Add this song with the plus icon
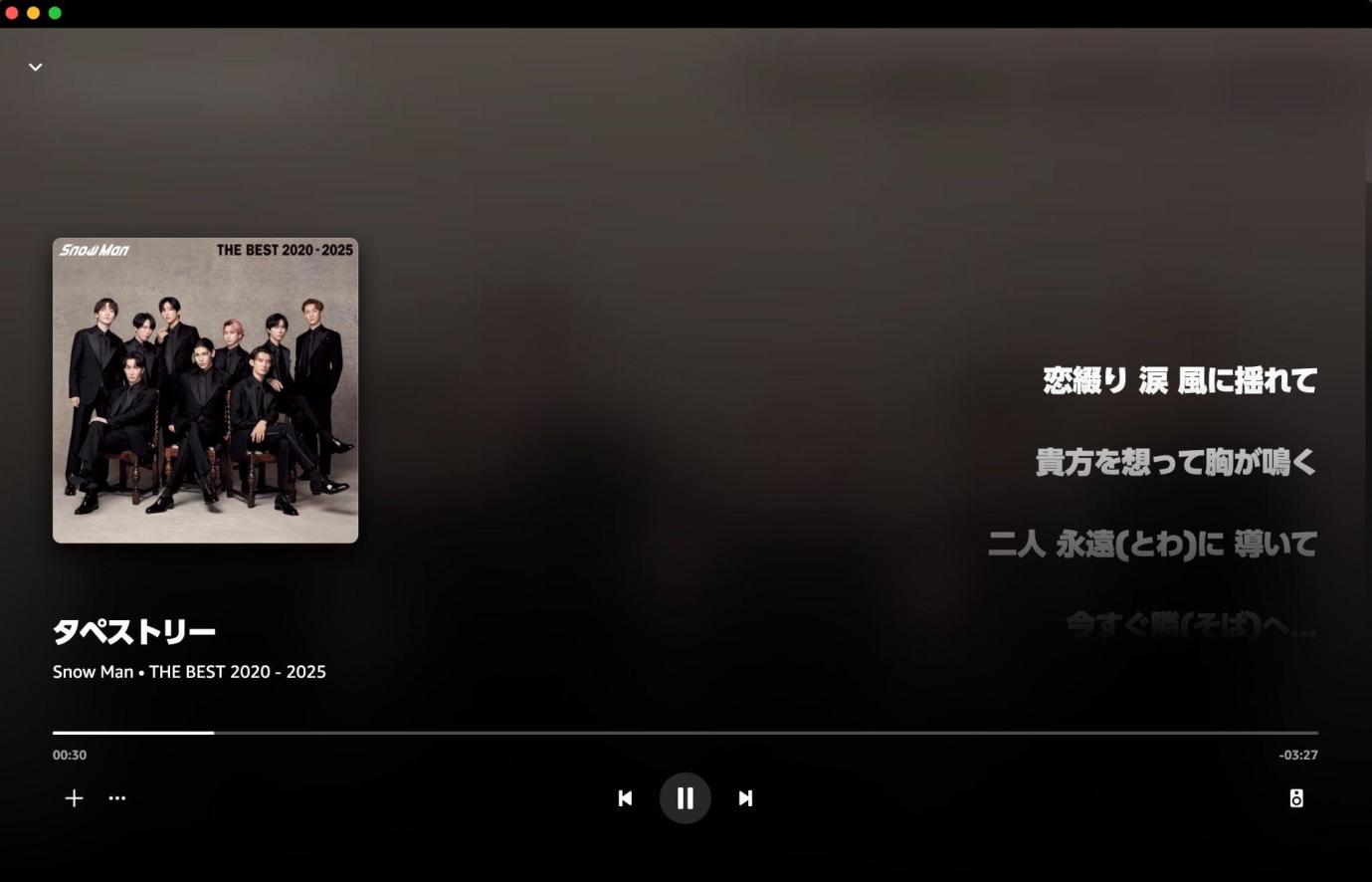 74,798
